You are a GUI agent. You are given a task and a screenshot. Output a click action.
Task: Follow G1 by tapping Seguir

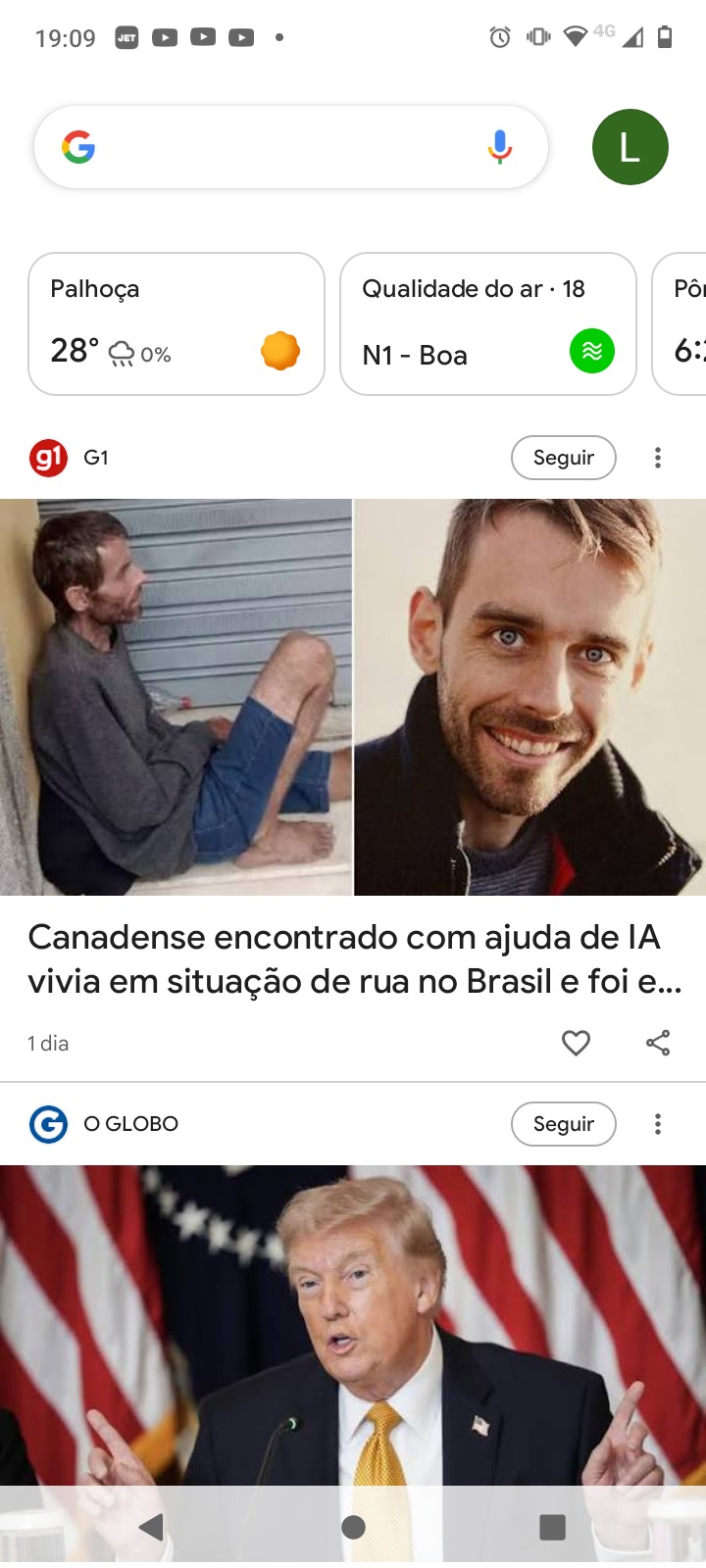[564, 457]
